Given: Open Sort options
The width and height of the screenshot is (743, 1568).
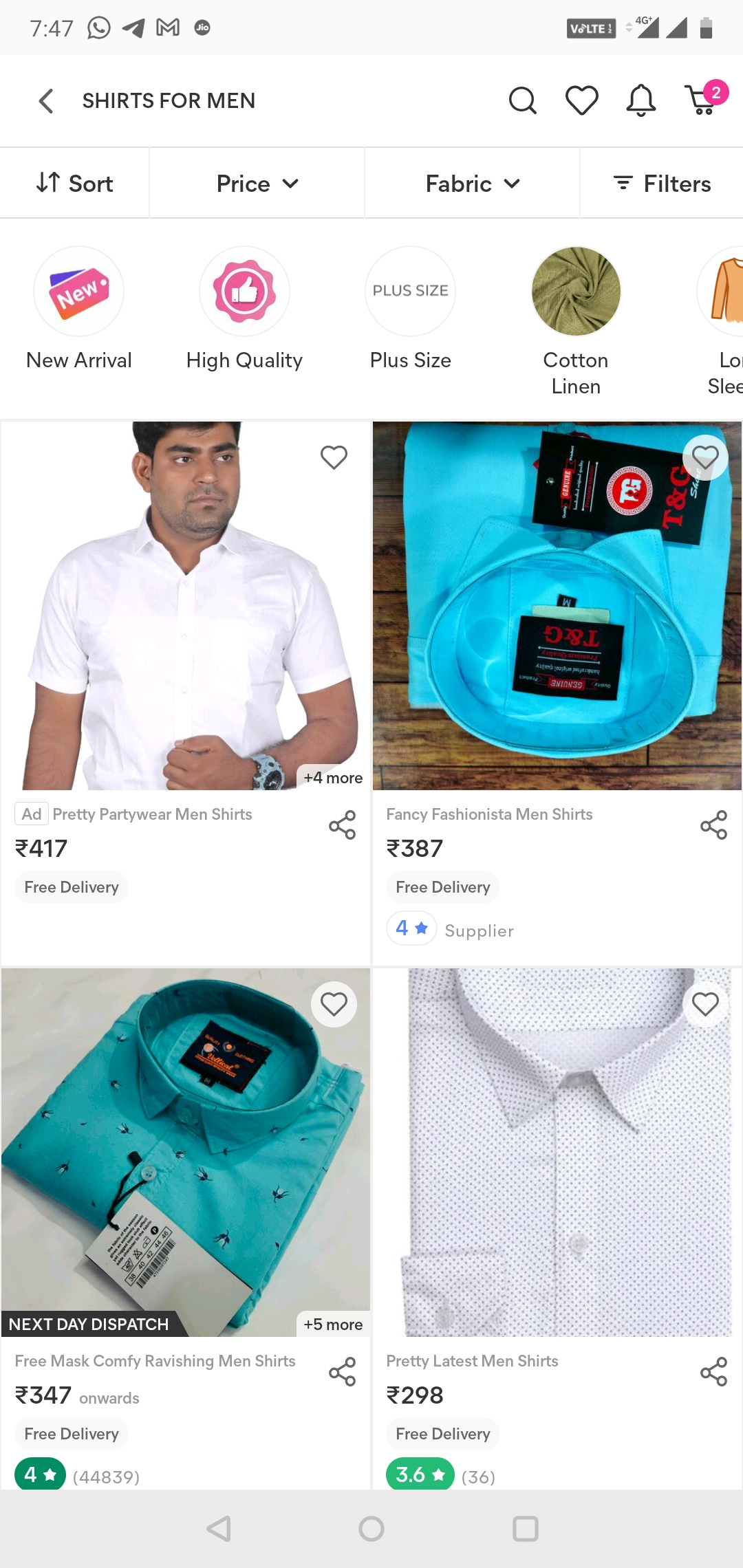Looking at the screenshot, I should [x=74, y=184].
